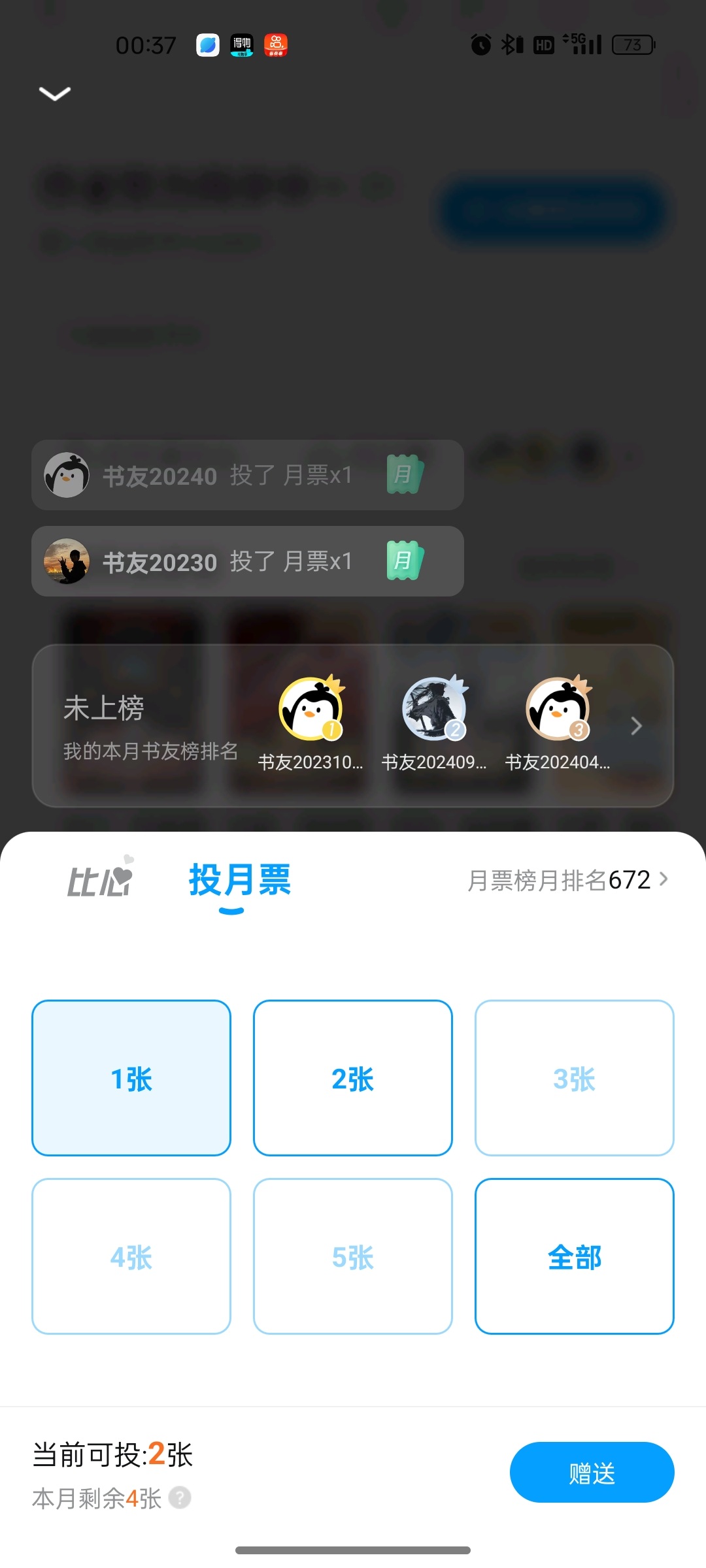Screen dimensions: 706x1568
Task: Choose 全部 to vote all tickets
Action: [x=574, y=1256]
